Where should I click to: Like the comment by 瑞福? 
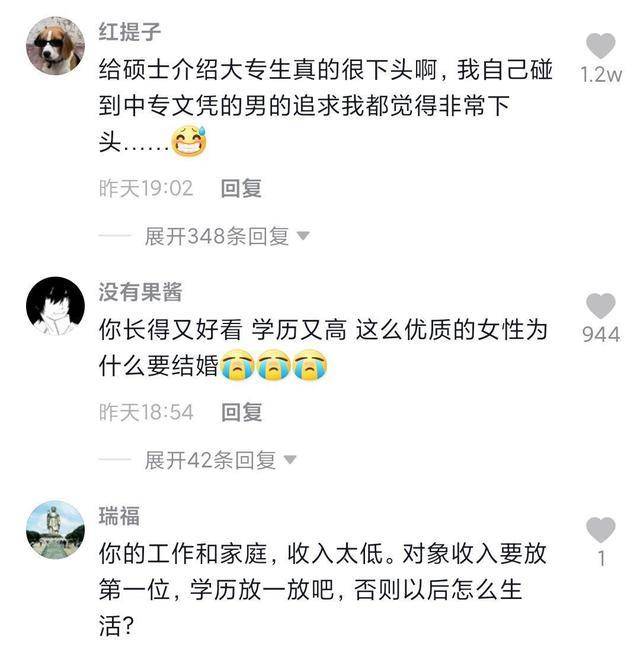(x=600, y=529)
